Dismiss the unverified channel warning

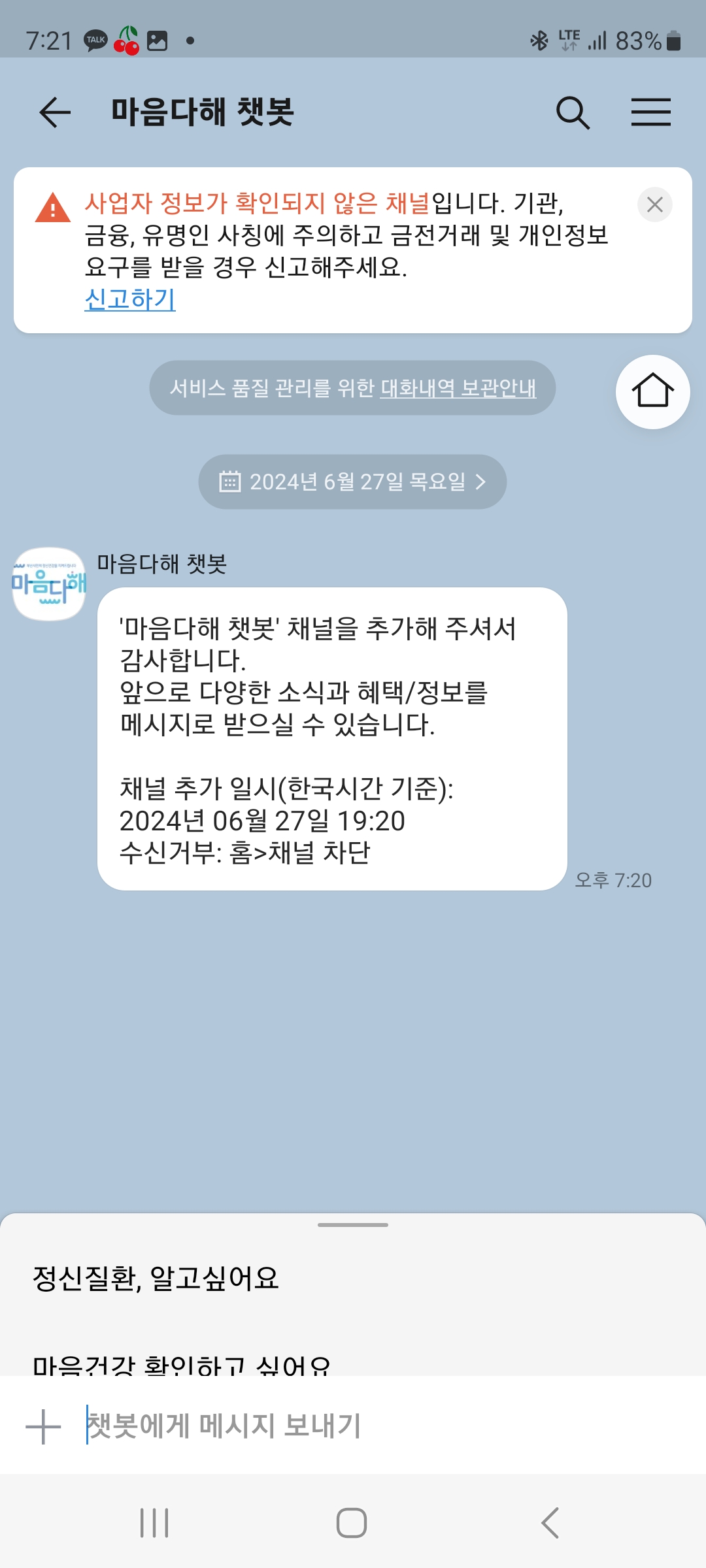pos(654,205)
